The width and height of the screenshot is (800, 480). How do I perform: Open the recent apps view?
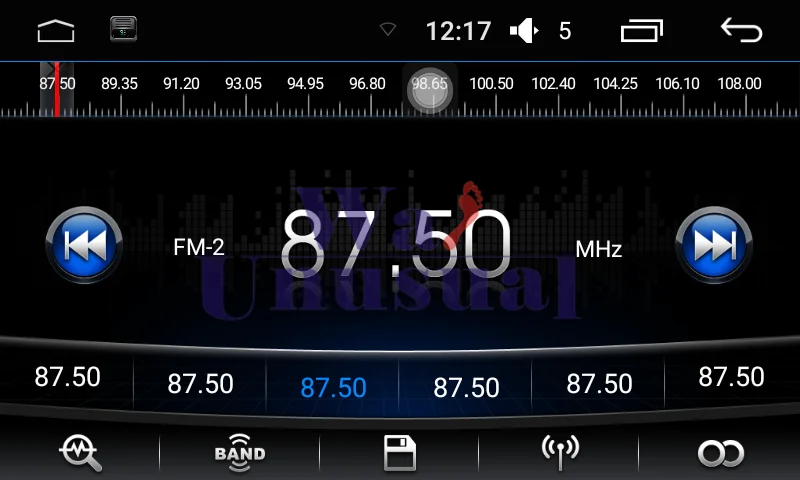point(642,31)
